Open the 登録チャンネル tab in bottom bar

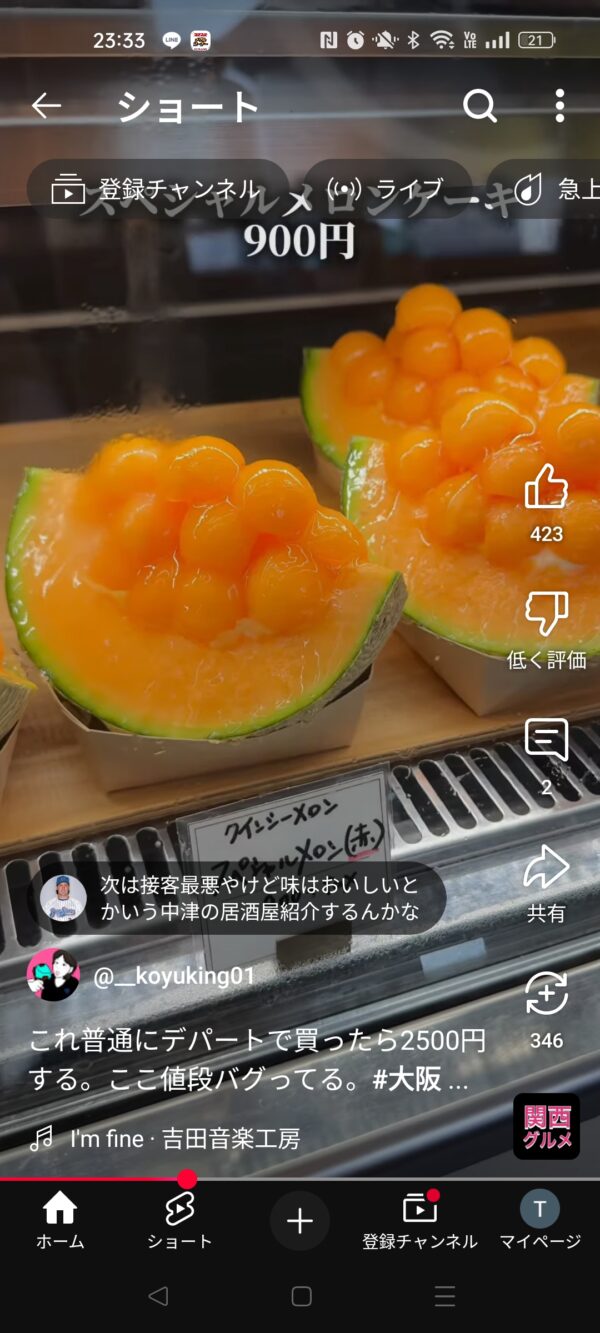[420, 1221]
